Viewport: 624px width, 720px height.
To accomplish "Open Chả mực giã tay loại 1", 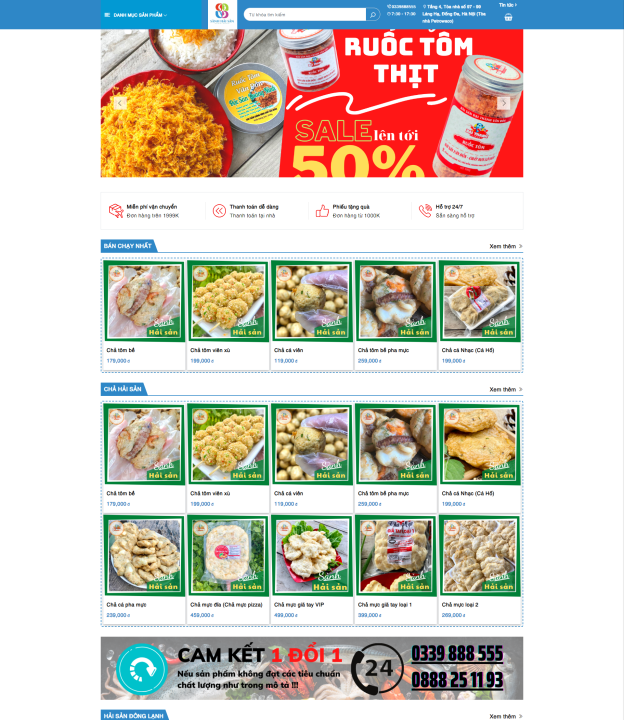I will click(x=396, y=557).
